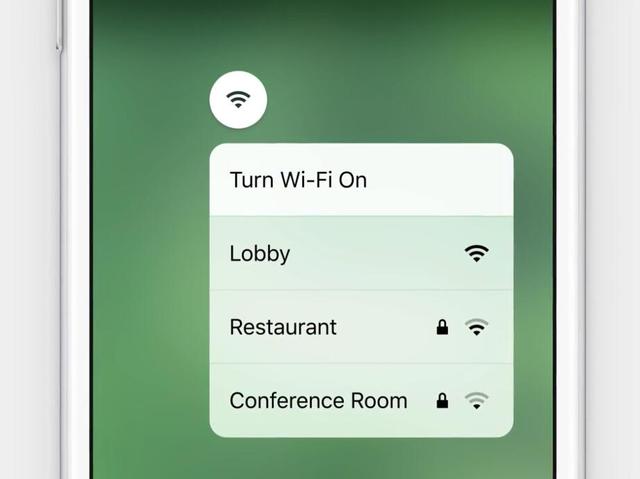Join the Conference Room network
Viewport: 640px width, 479px height.
click(x=360, y=401)
